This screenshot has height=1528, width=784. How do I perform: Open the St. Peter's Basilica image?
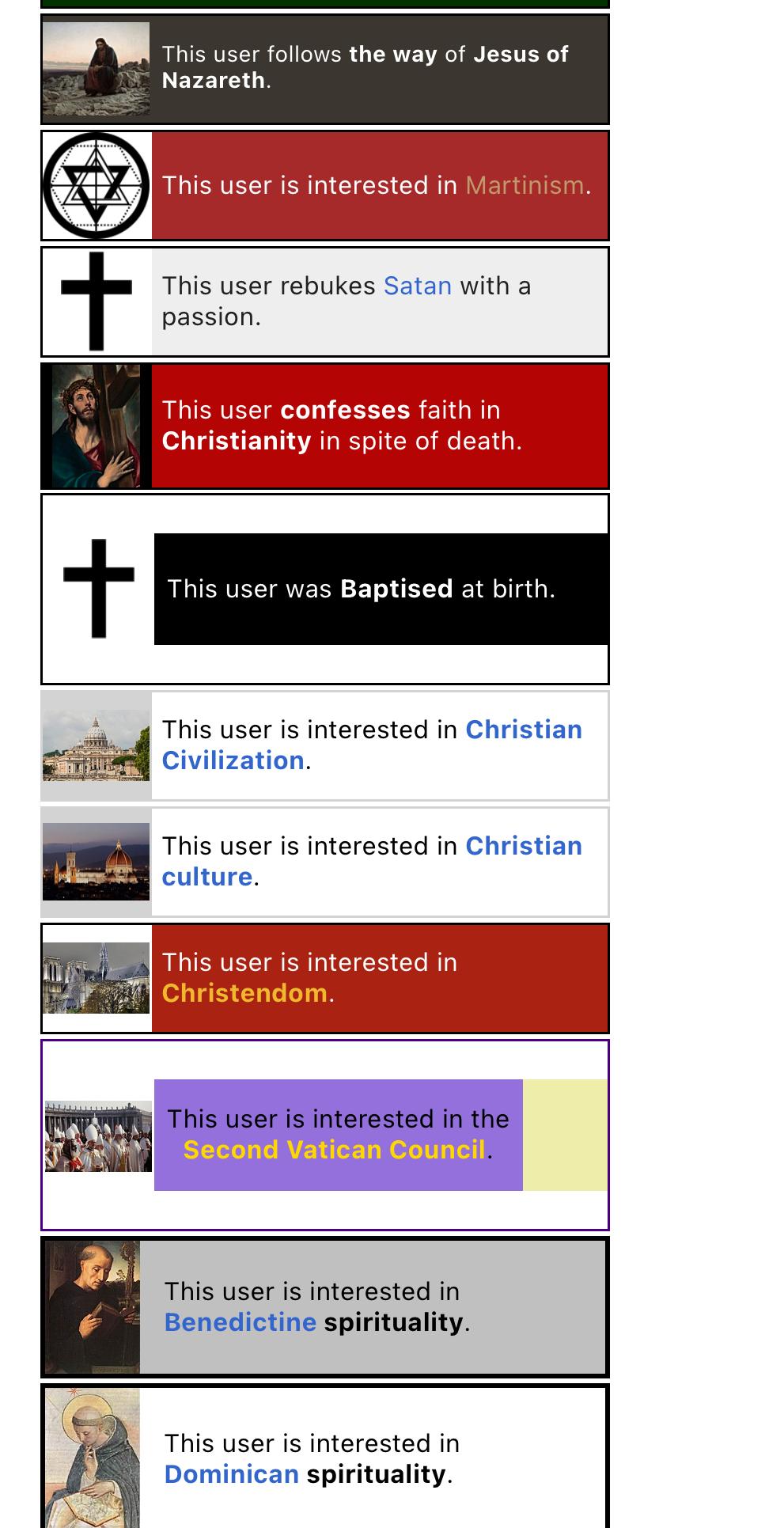96,745
